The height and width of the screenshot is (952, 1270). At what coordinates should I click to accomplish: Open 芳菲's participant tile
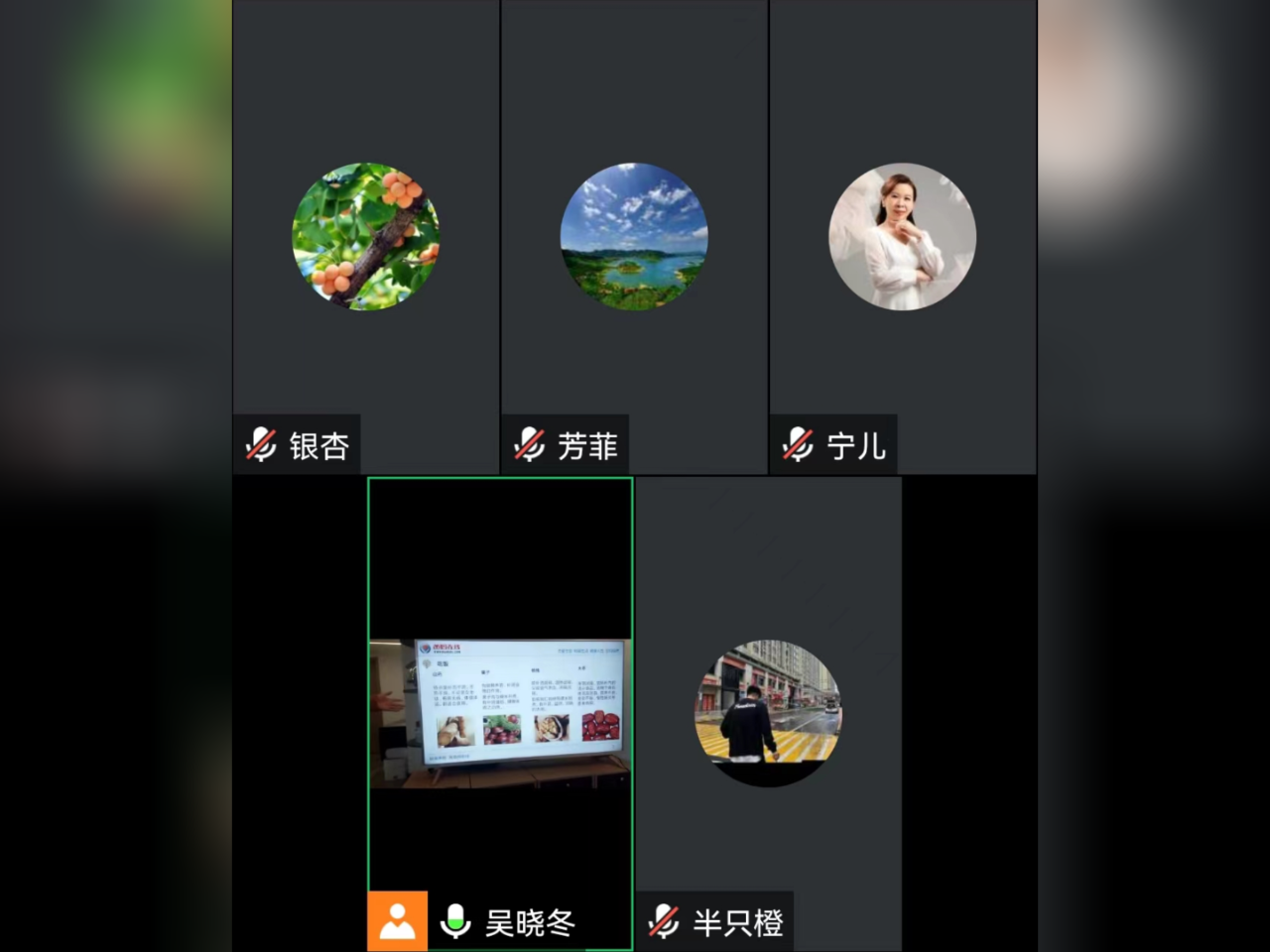tap(634, 237)
